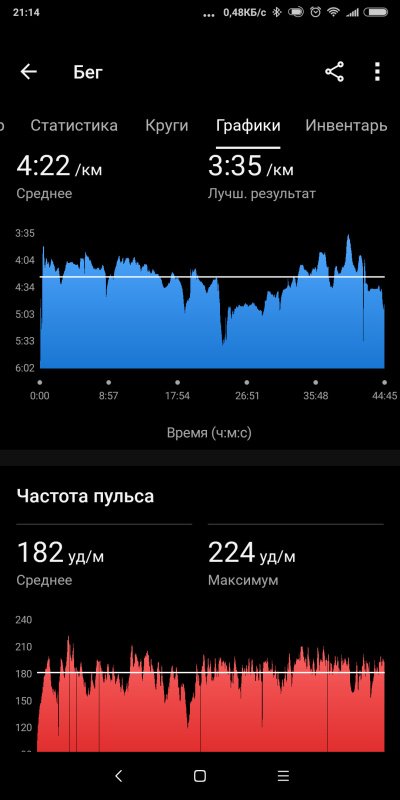Go back using the arrow next to Бег

click(29, 72)
